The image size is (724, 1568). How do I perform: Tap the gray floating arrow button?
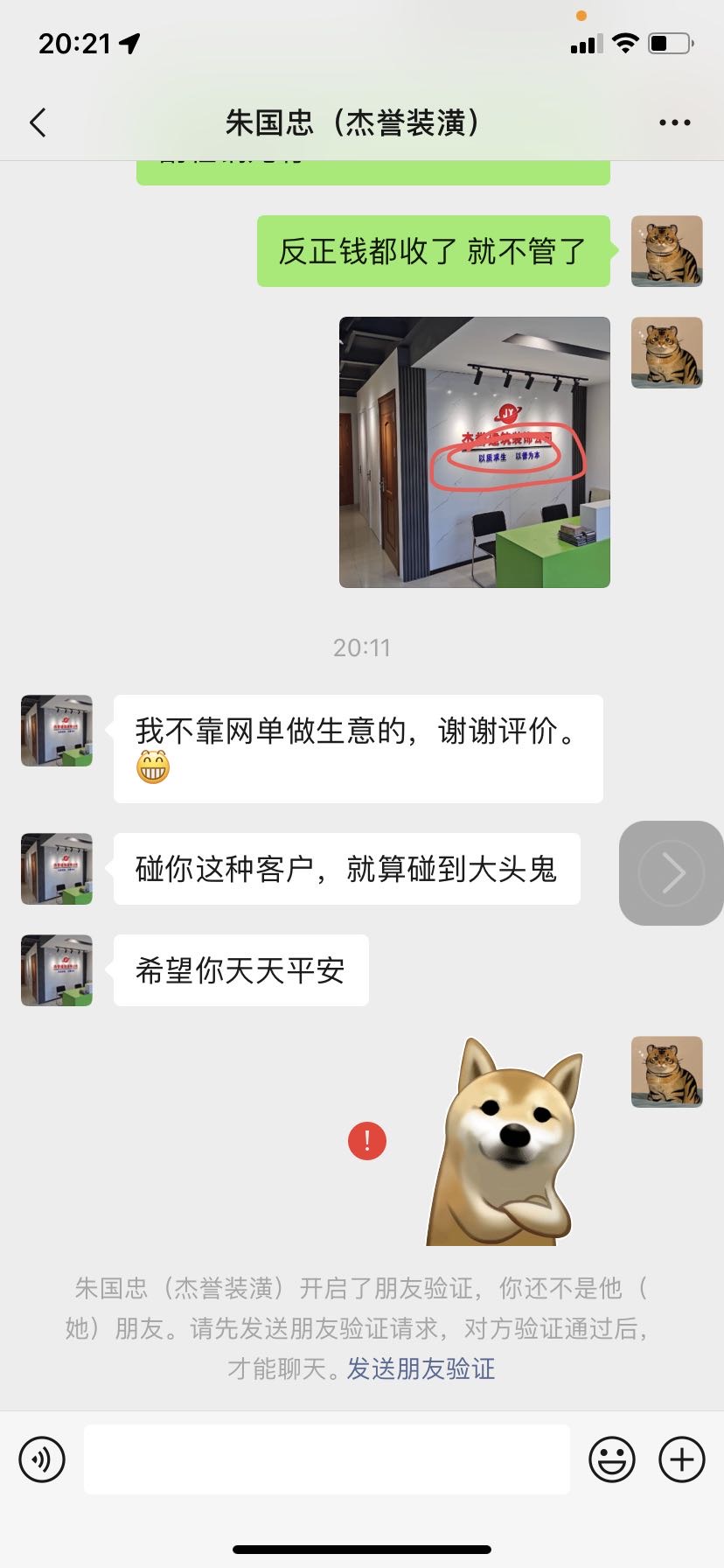[x=672, y=872]
